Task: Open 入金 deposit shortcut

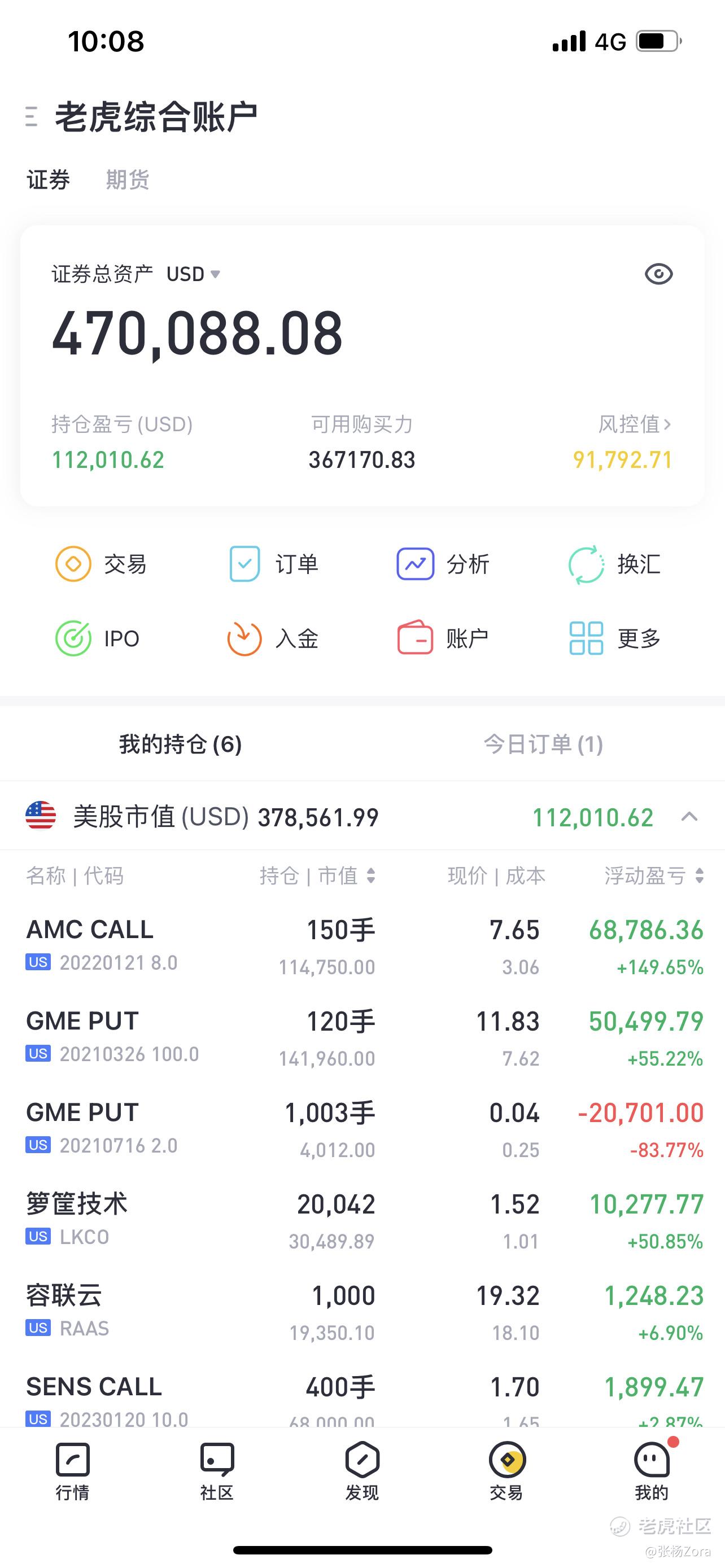Action: coord(273,638)
